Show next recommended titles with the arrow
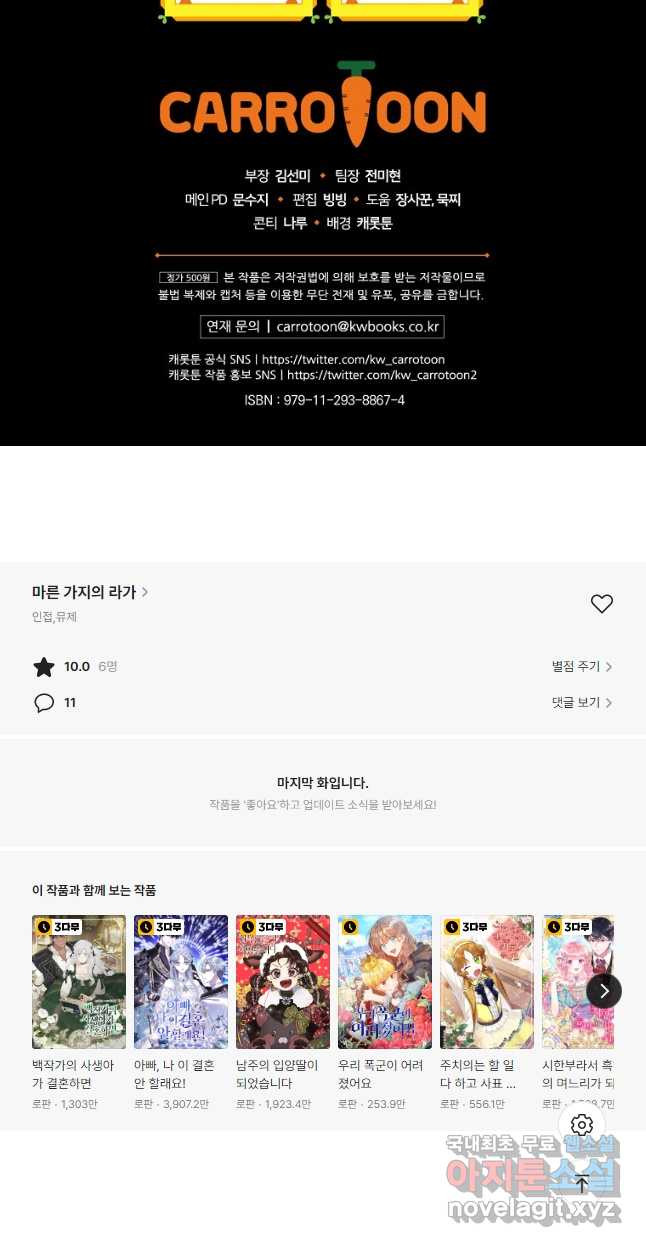The image size is (646, 1247). pos(603,991)
